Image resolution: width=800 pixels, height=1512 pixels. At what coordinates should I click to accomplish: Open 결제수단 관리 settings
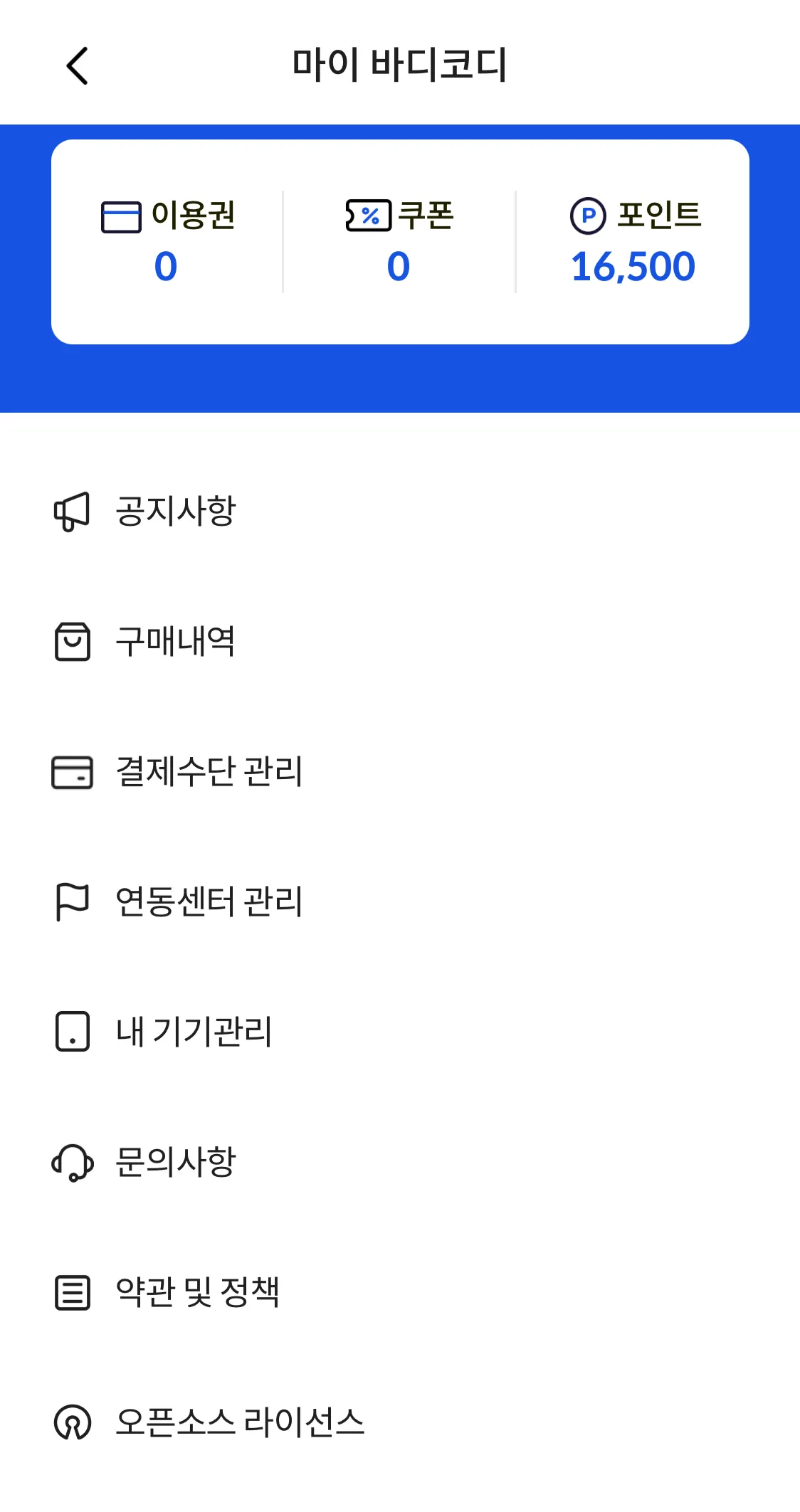(x=209, y=772)
